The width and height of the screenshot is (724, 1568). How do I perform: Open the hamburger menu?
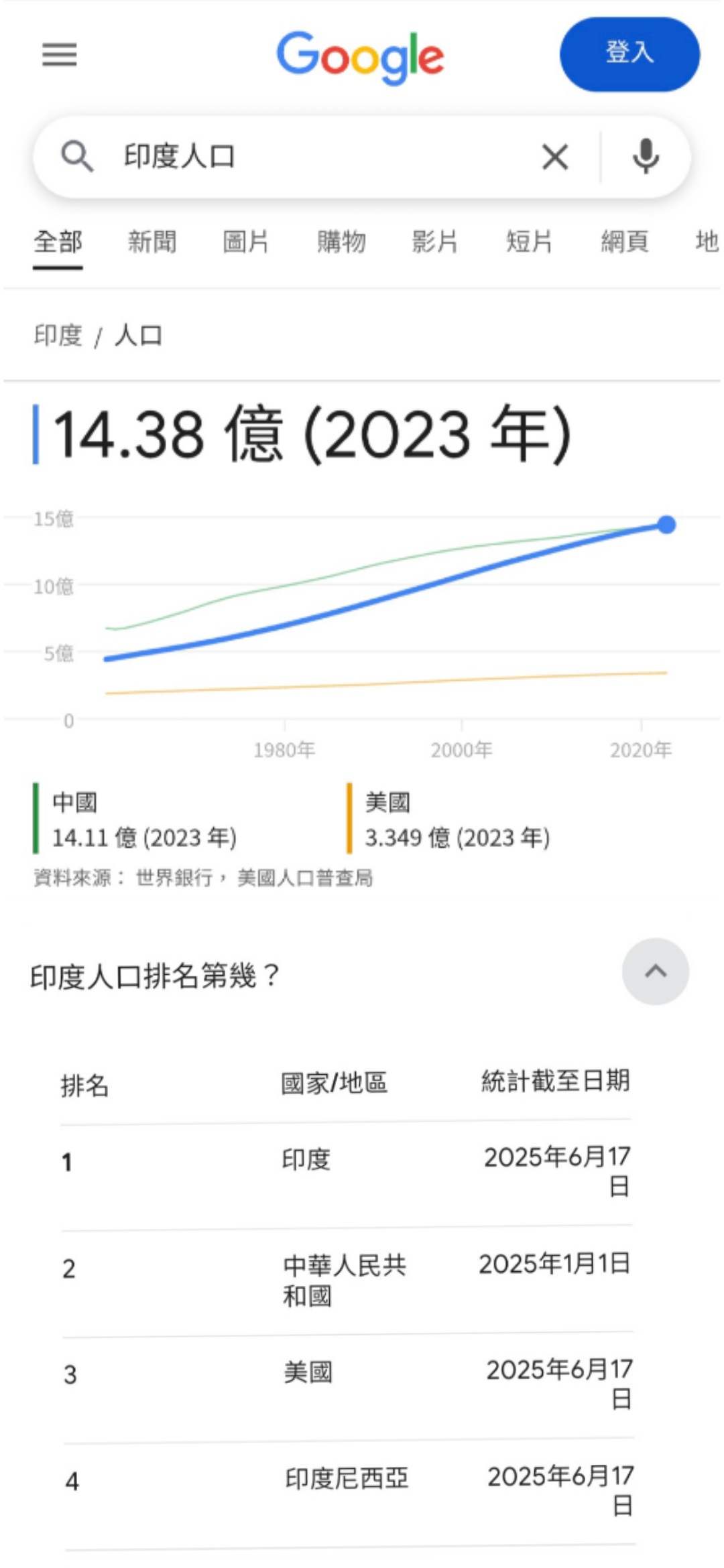(x=60, y=54)
